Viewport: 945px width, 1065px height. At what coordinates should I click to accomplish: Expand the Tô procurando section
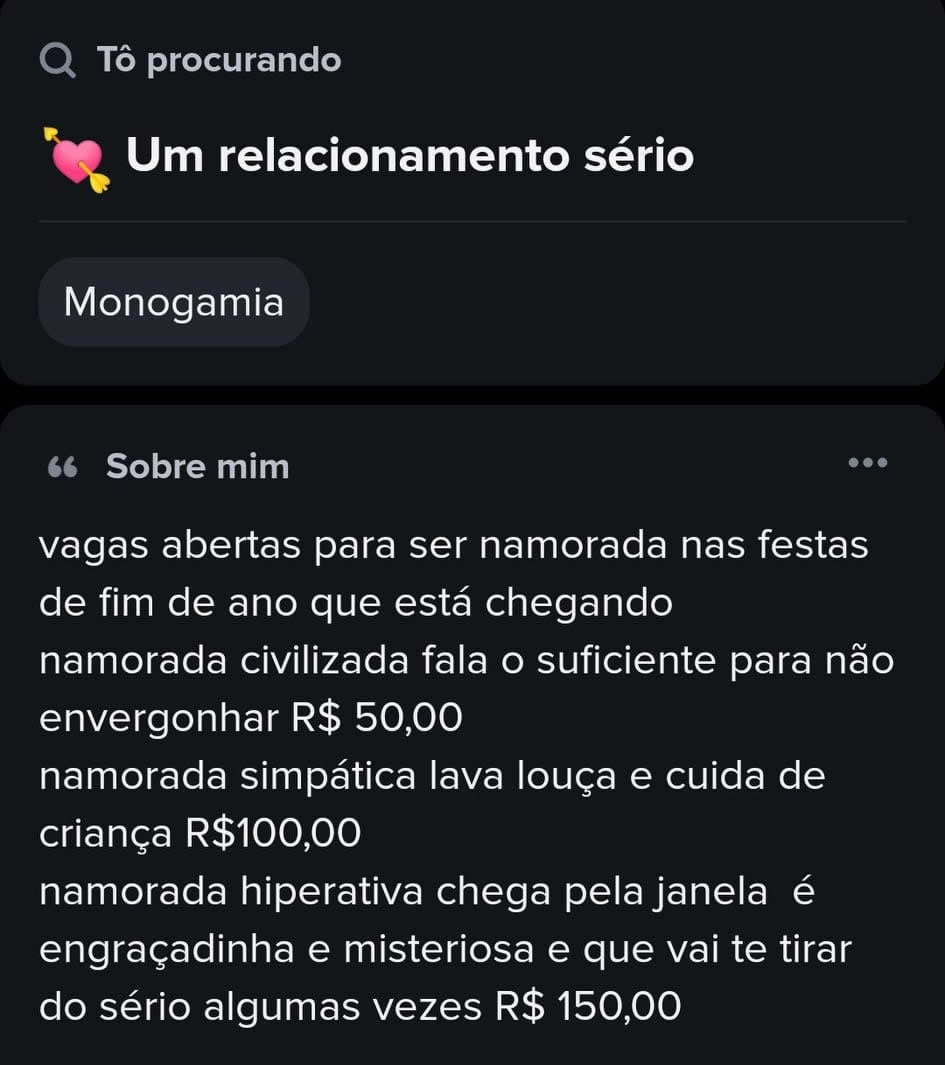[x=218, y=60]
